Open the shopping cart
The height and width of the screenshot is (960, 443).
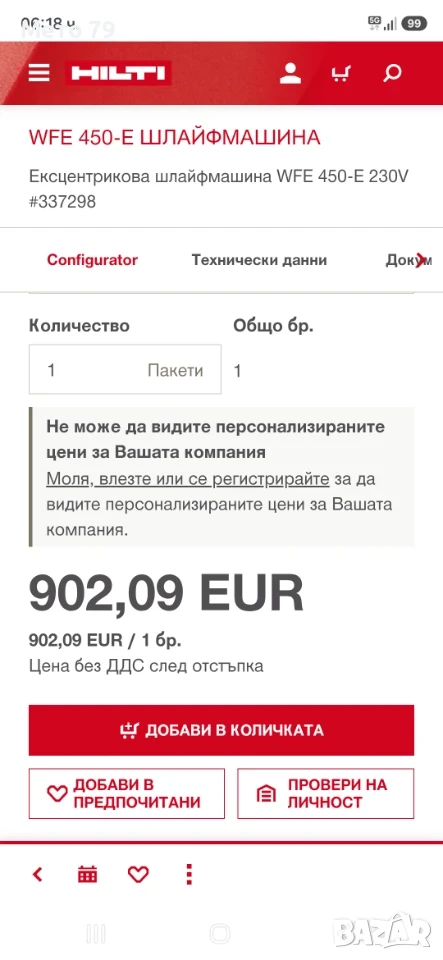(341, 74)
